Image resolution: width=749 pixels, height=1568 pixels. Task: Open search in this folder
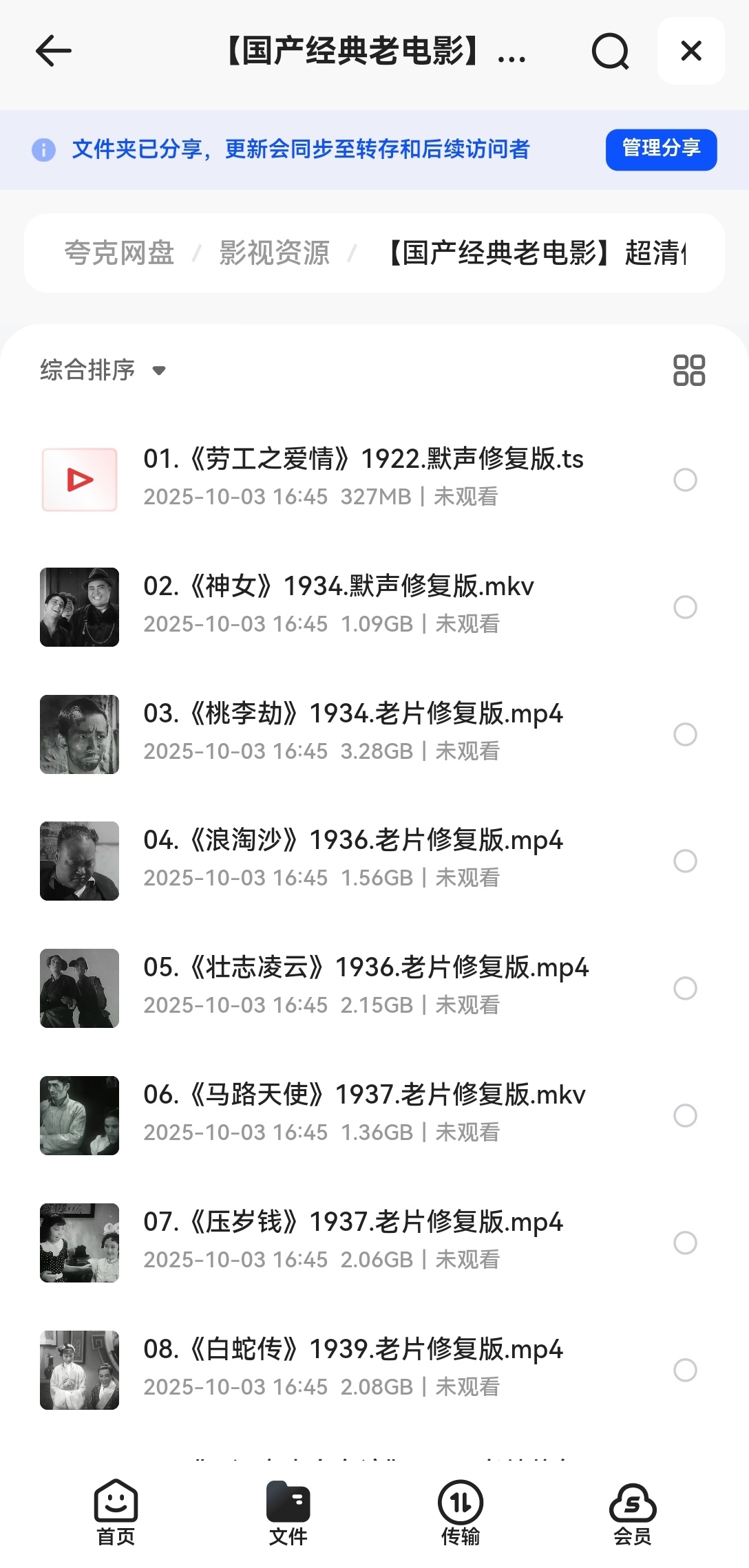point(610,51)
